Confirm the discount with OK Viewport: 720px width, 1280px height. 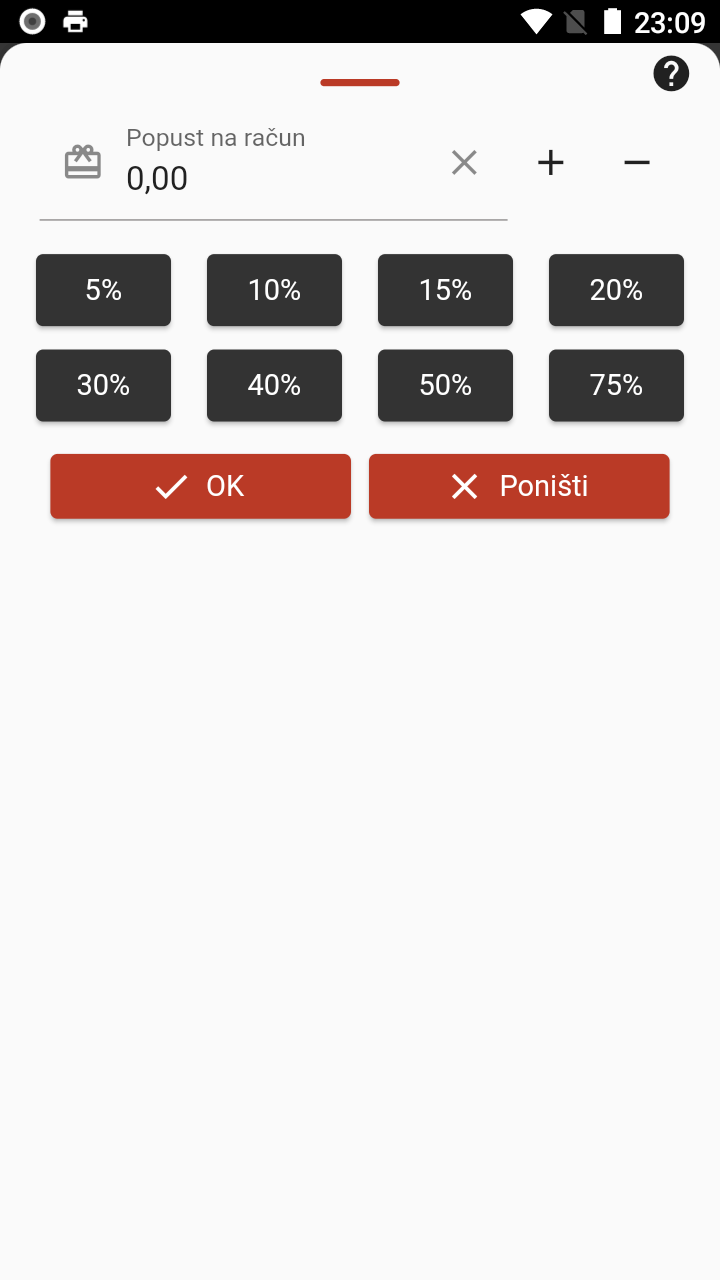click(200, 486)
